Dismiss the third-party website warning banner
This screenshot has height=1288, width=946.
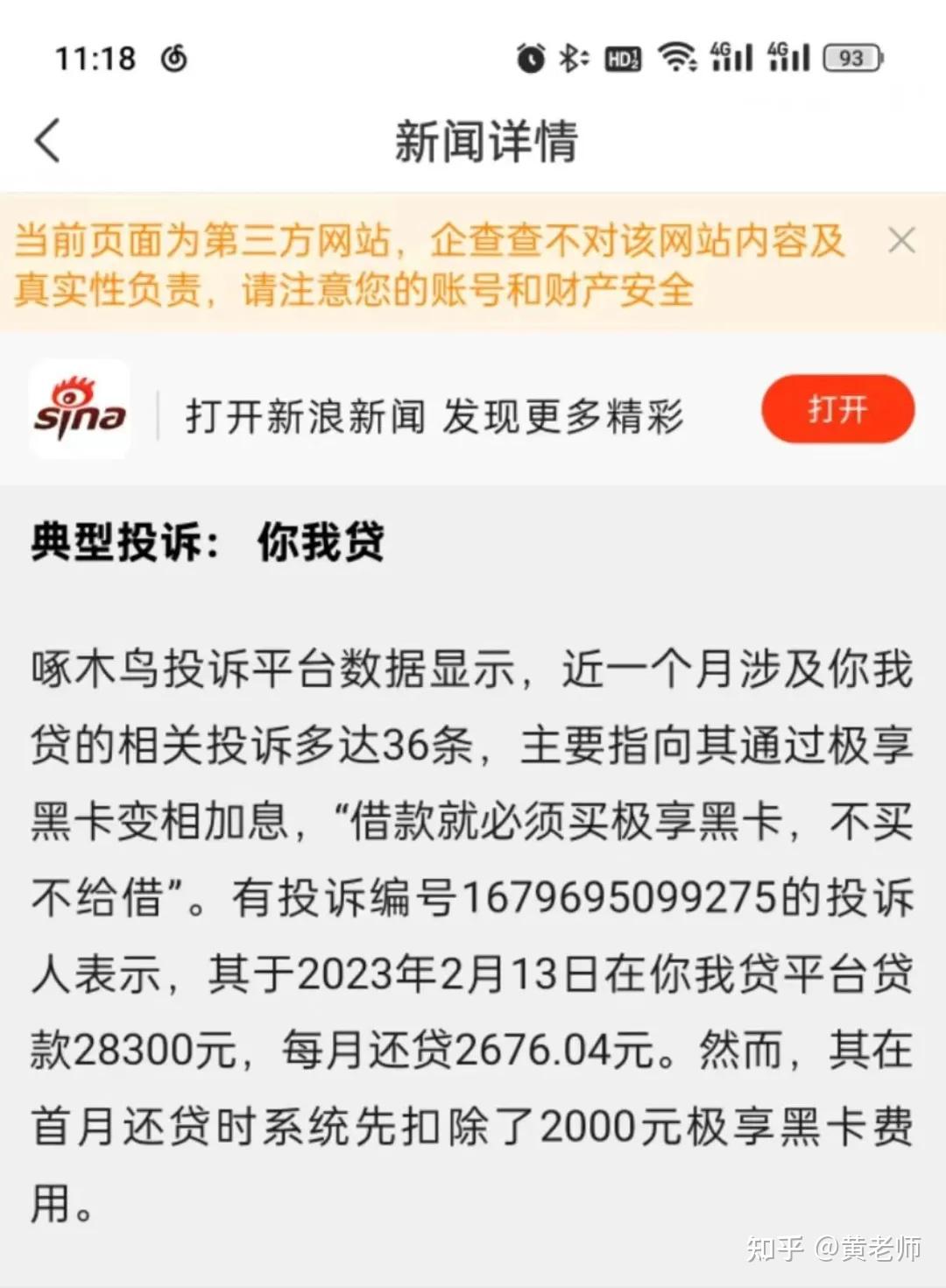901,240
